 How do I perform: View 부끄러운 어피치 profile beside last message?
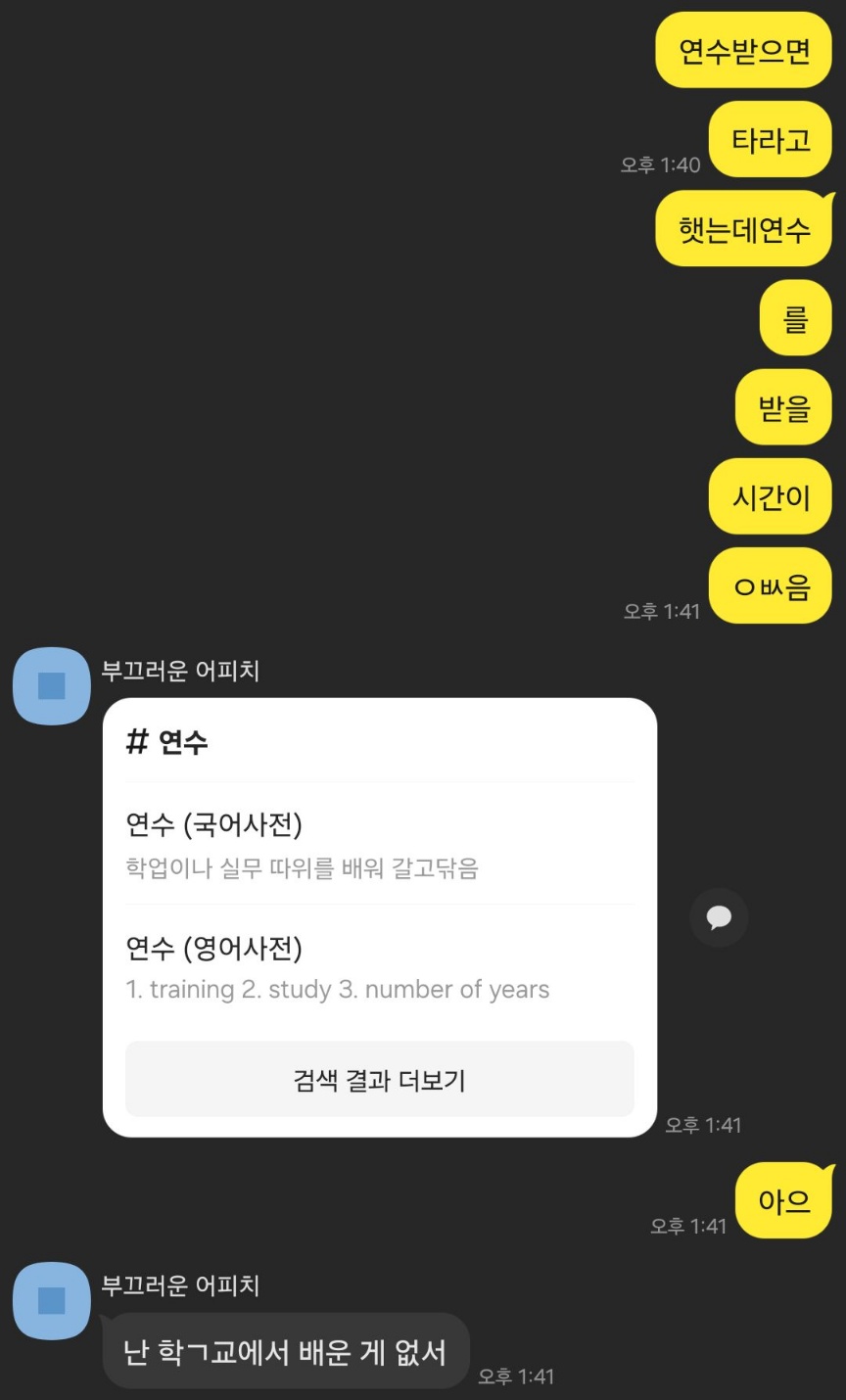click(51, 1300)
